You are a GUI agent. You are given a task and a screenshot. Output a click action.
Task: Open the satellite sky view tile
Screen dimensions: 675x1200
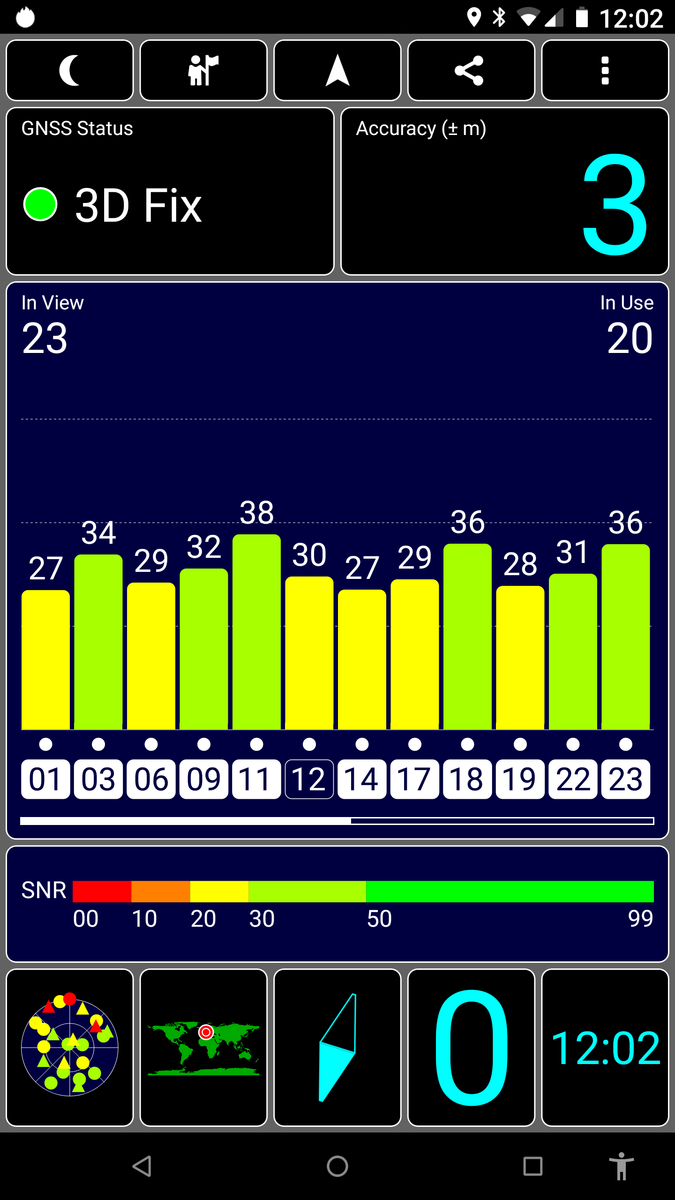(x=70, y=1047)
